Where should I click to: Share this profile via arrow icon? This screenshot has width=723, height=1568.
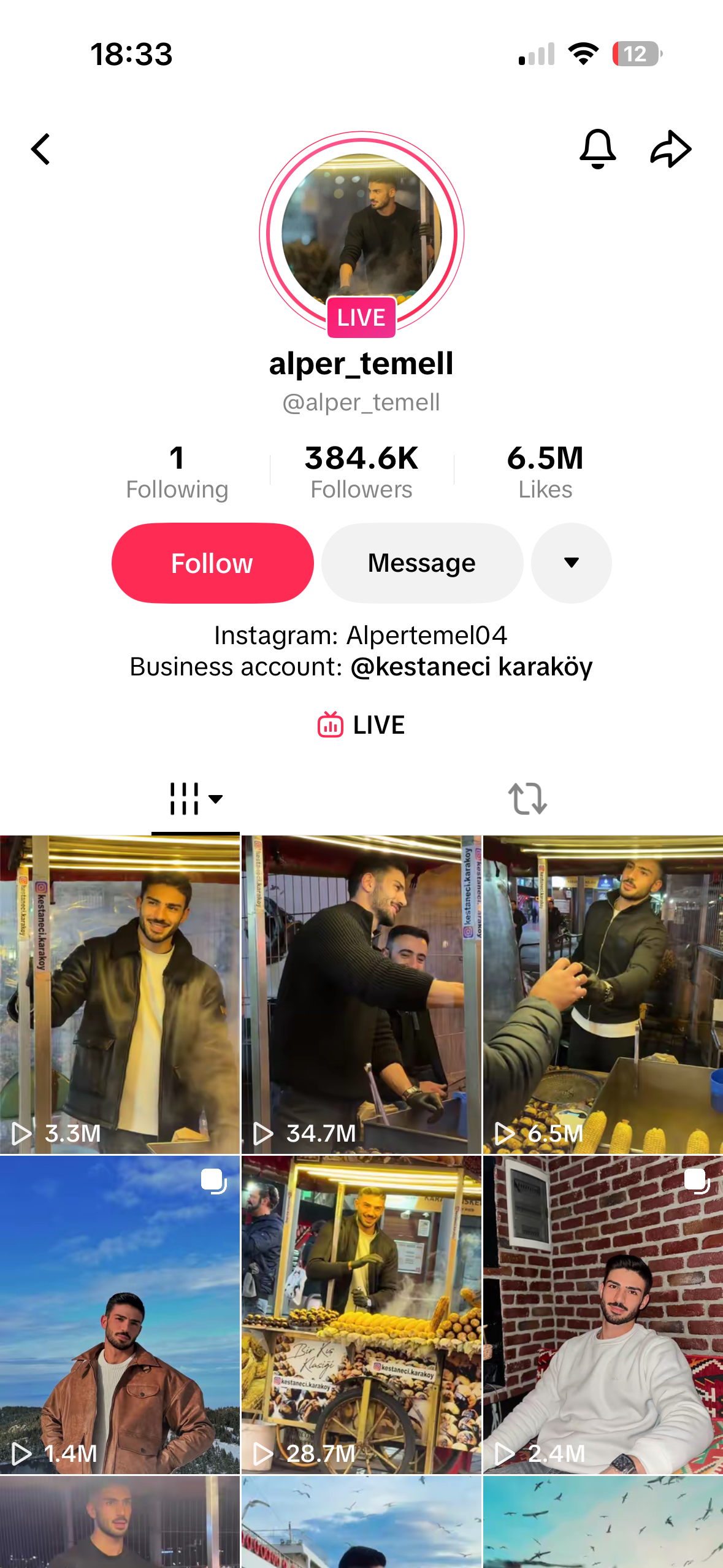(670, 148)
